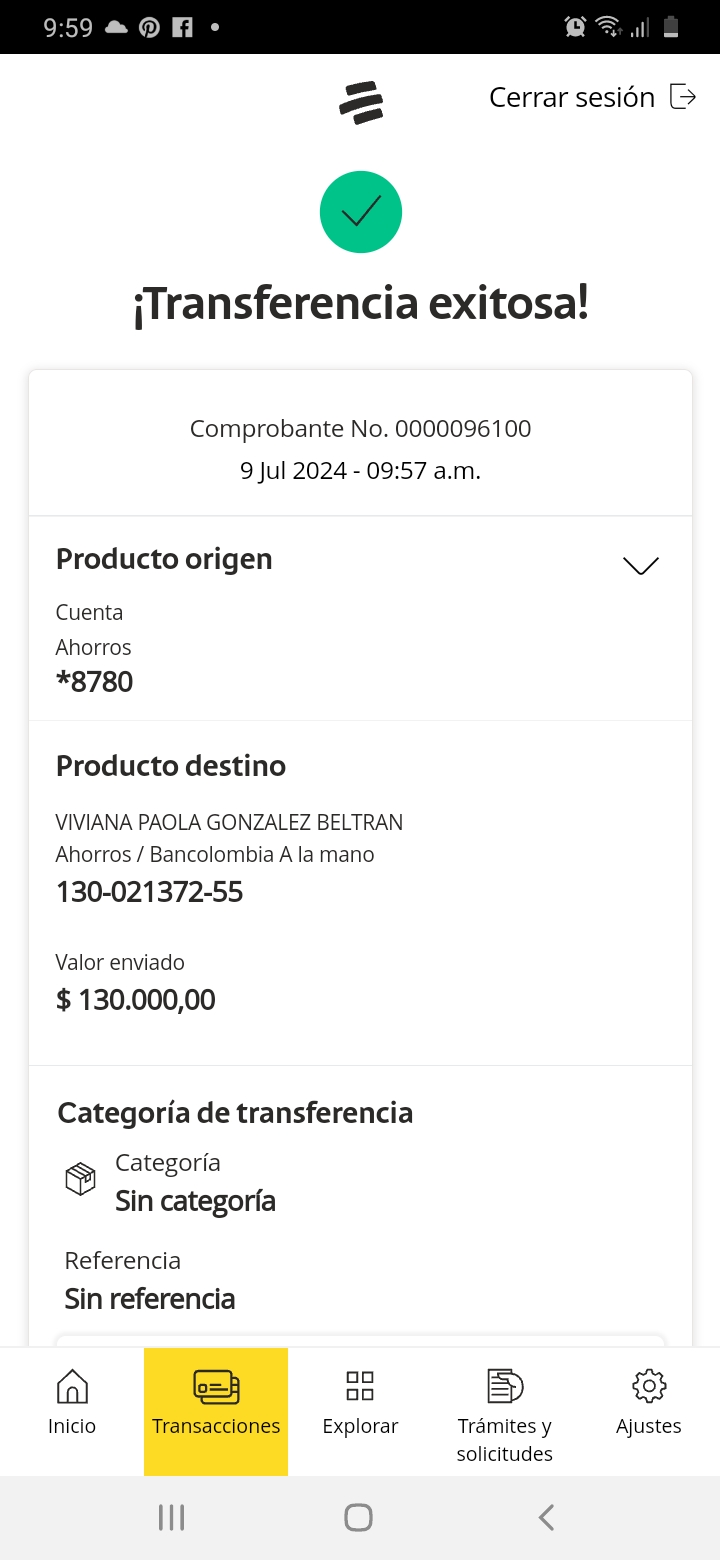Open the Transacciones tab
Screen dimensions: 720x1560
(216, 1404)
